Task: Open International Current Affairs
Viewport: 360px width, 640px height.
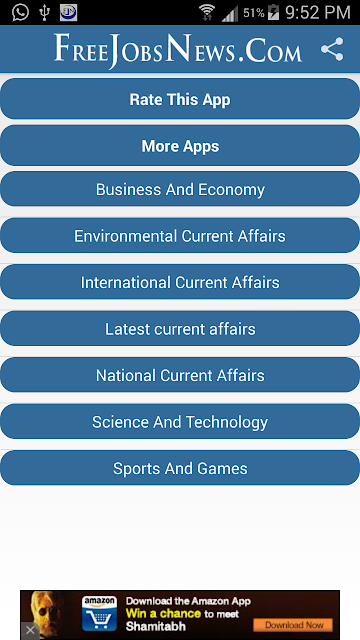Action: tap(180, 282)
